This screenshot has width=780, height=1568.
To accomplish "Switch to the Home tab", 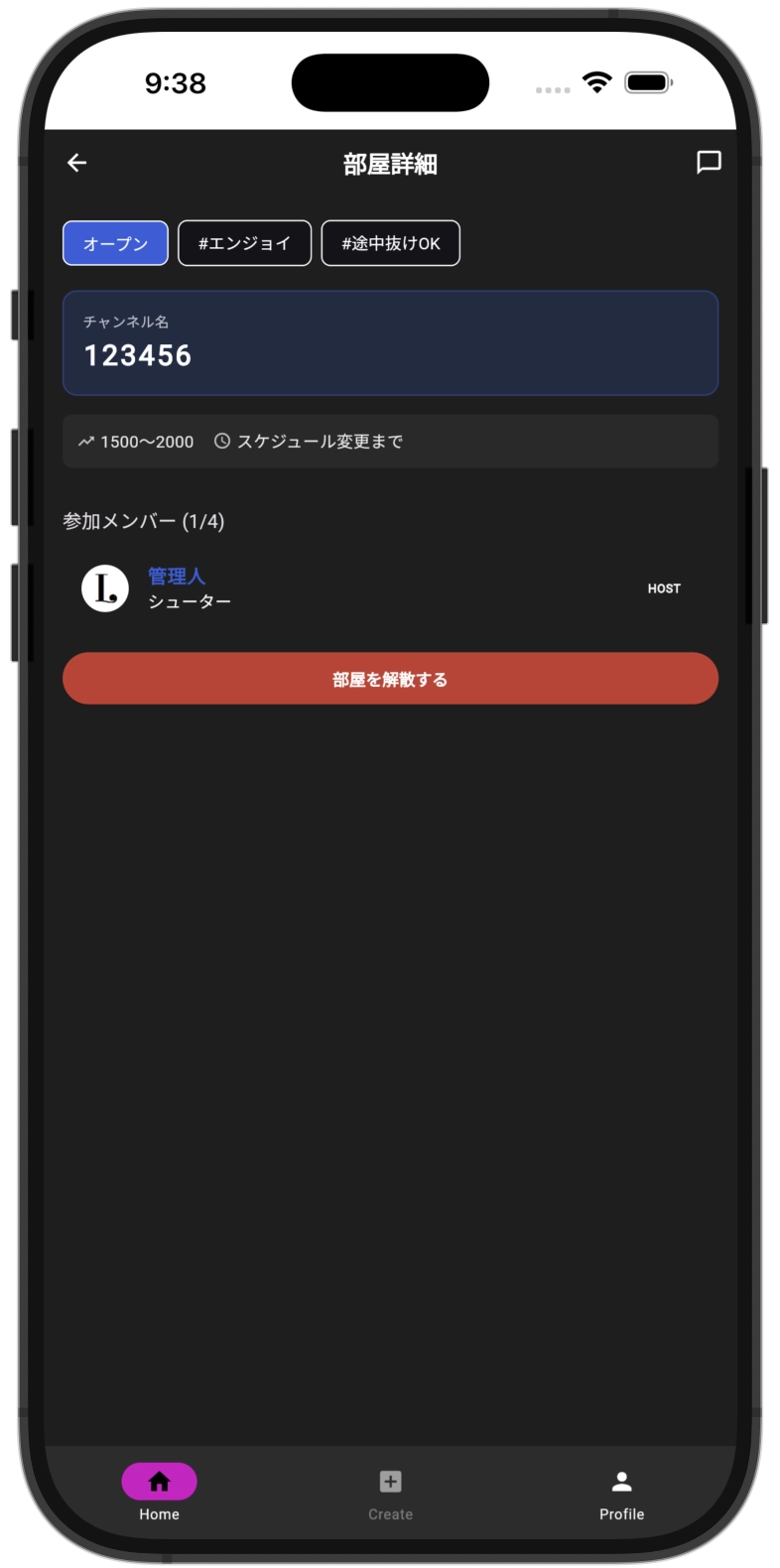I will click(159, 1493).
